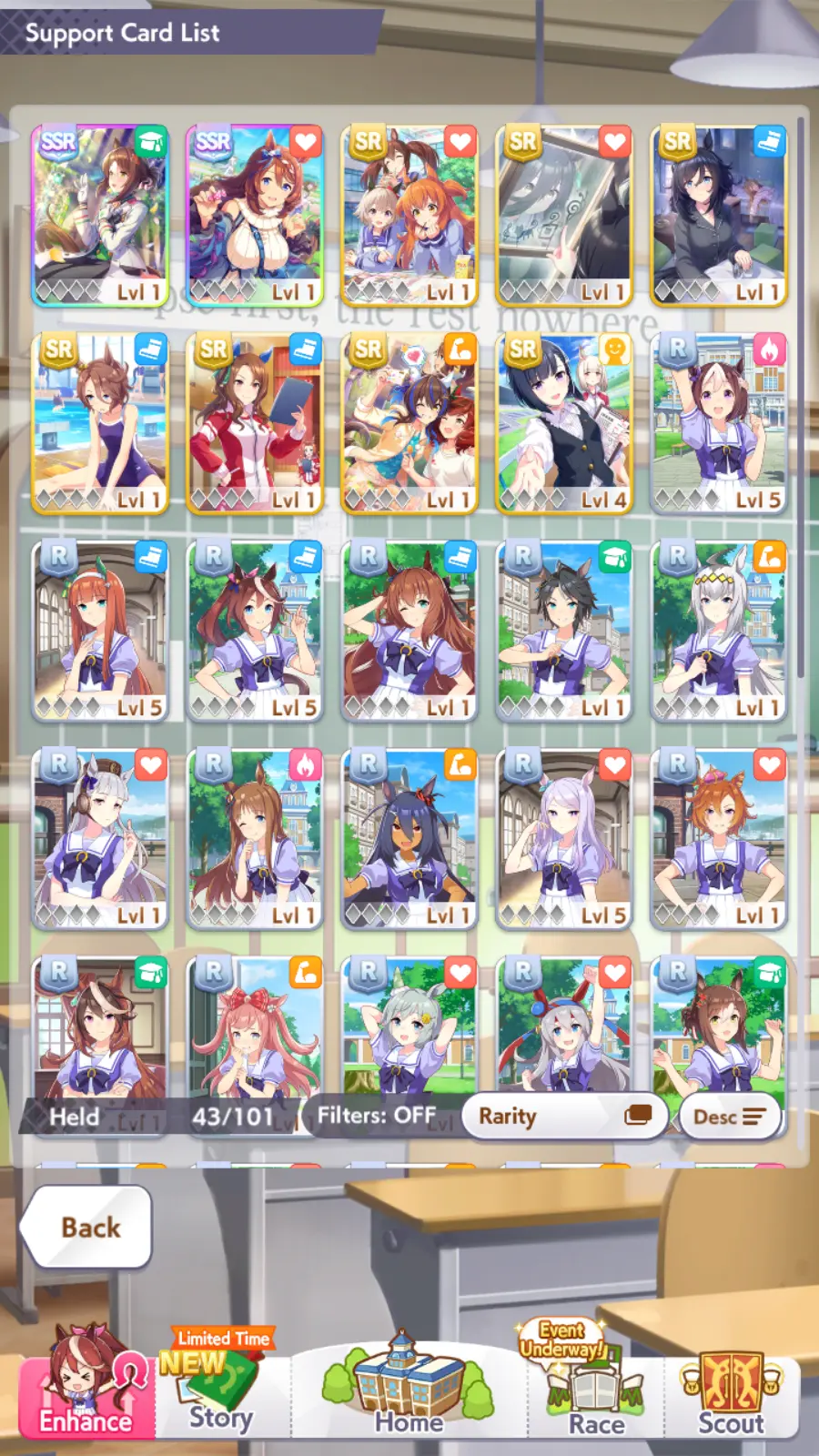This screenshot has height=1456, width=819.
Task: Change the Rarity sort option
Action: tap(564, 1116)
